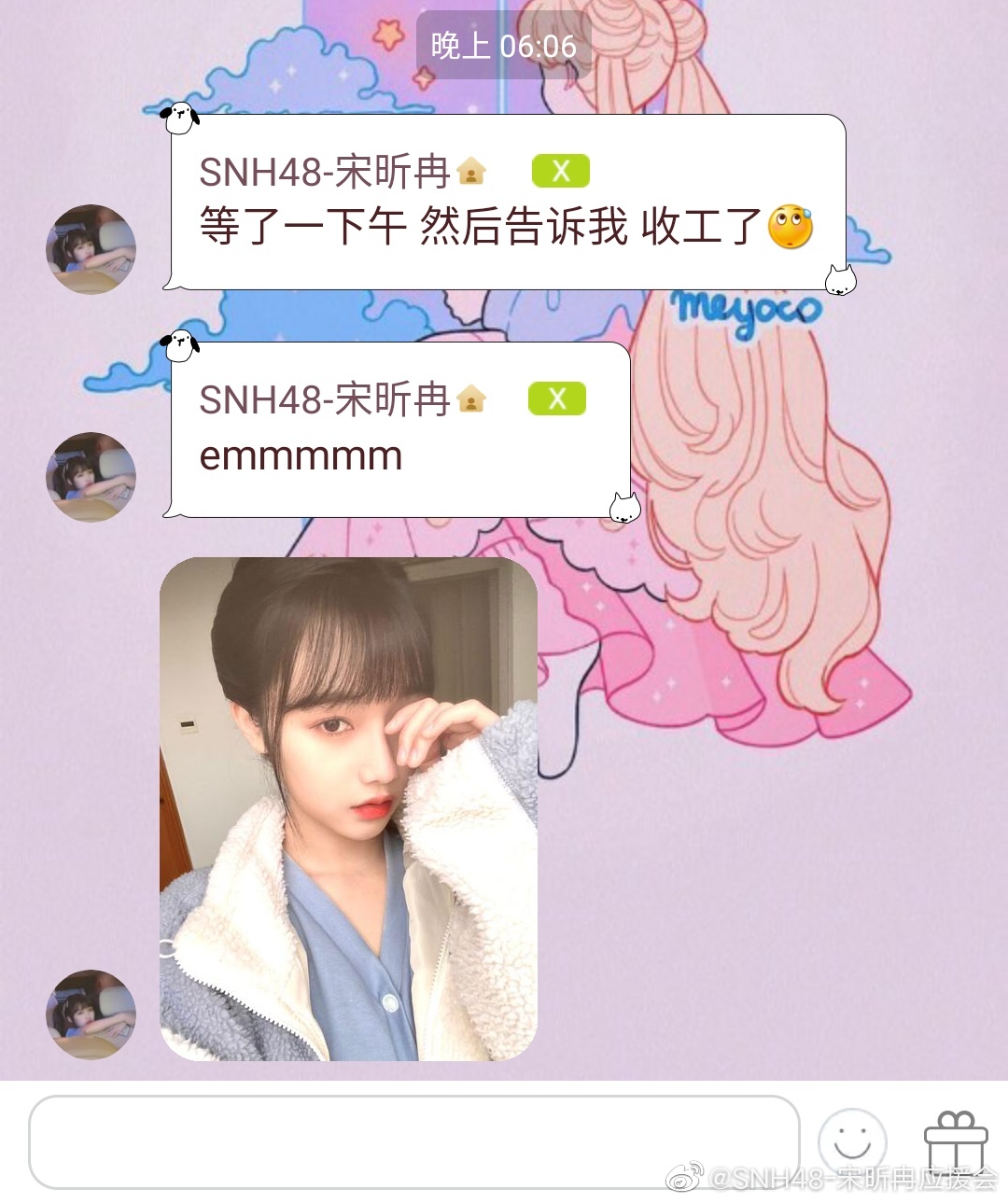The height and width of the screenshot is (1203, 1008).
Task: Tap avatar beside the photo message
Action: pyautogui.click(x=91, y=1014)
